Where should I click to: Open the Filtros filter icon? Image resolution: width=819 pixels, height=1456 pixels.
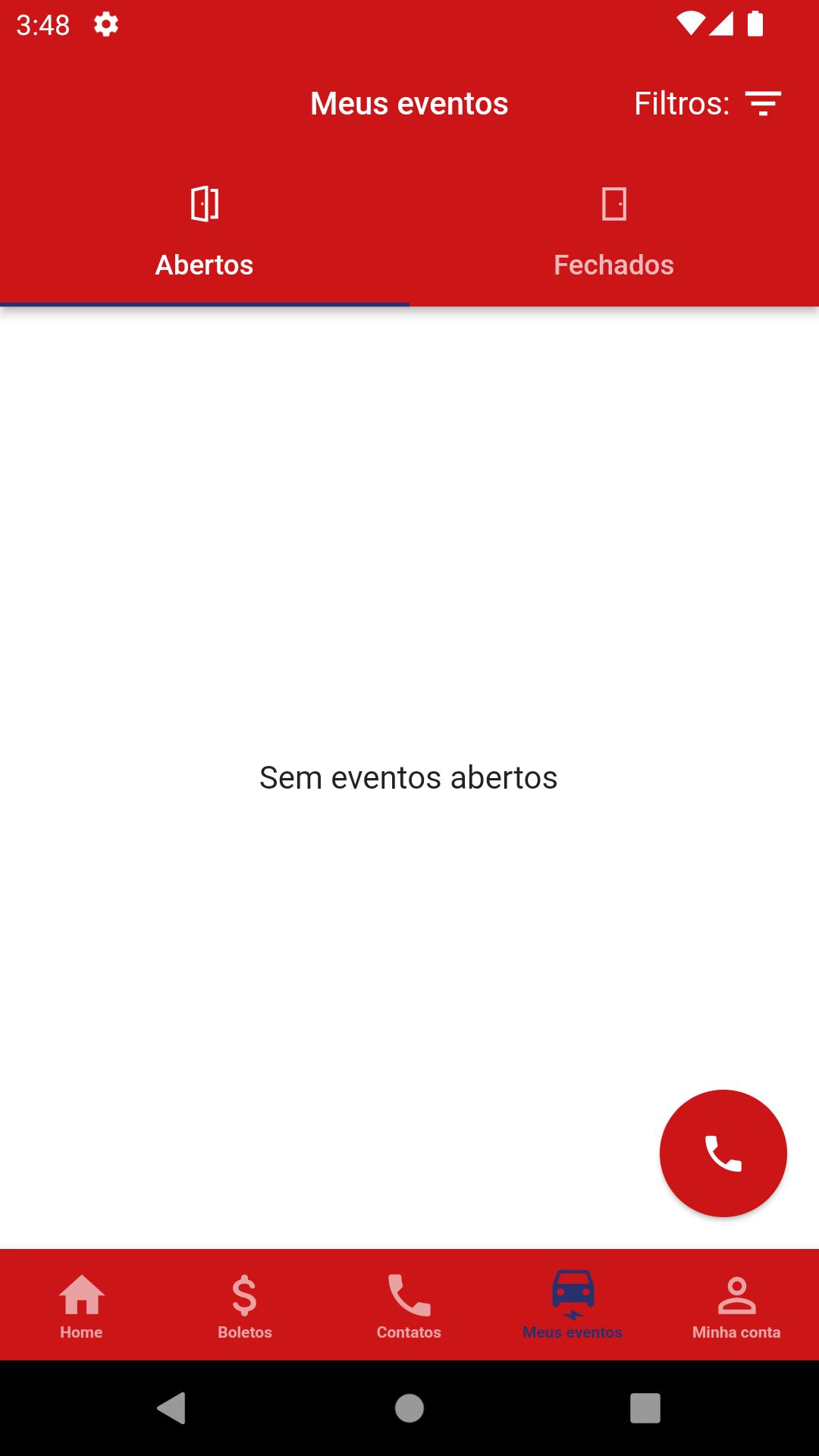pyautogui.click(x=763, y=104)
